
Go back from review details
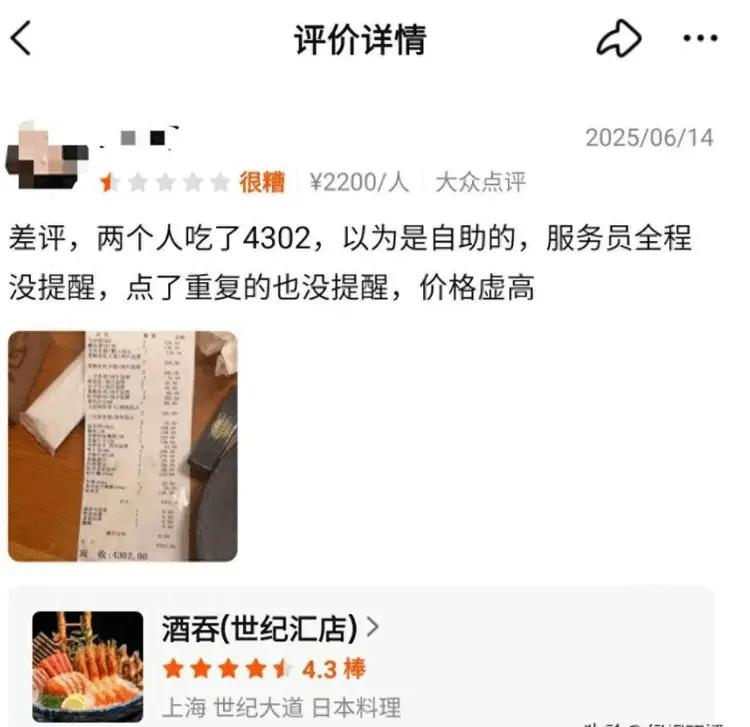22,40
